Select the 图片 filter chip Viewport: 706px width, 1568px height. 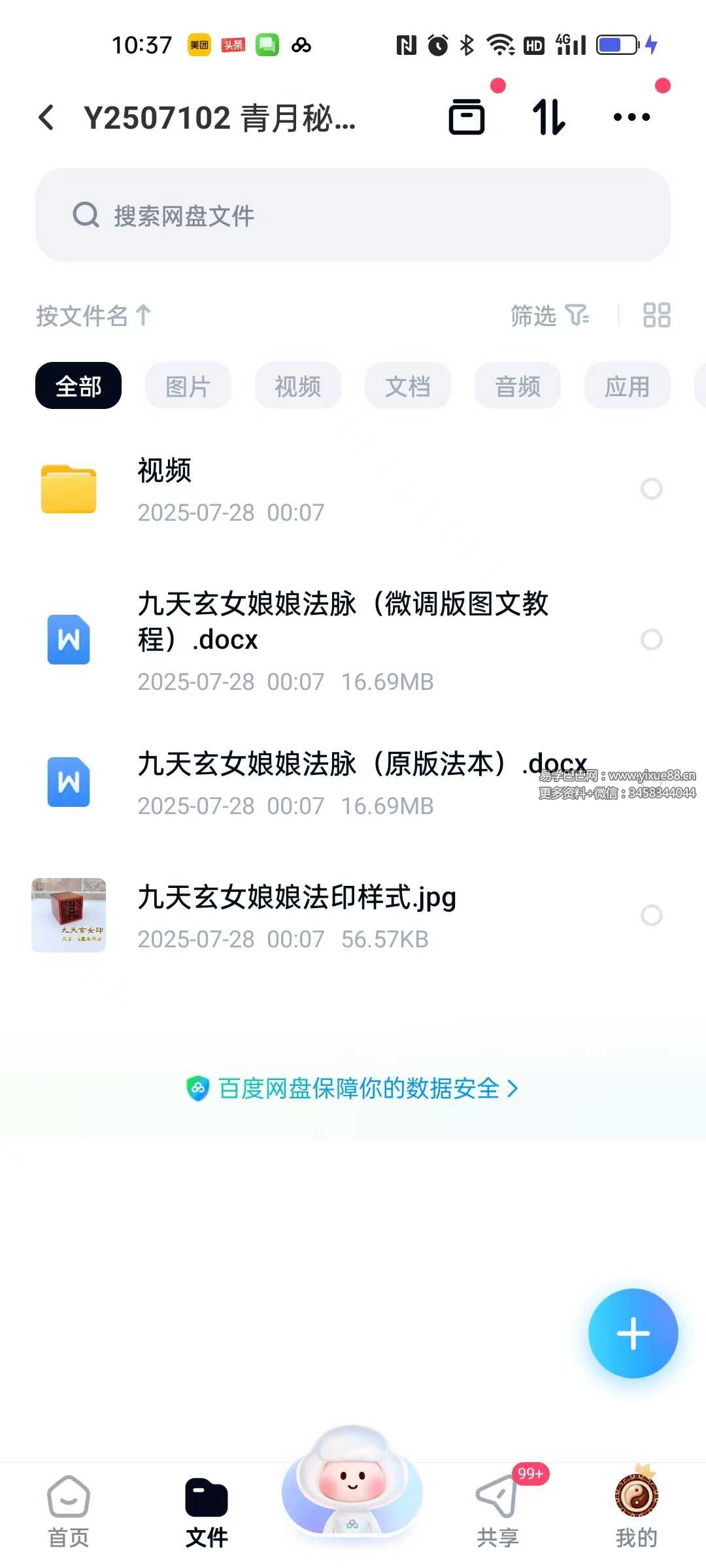[188, 386]
